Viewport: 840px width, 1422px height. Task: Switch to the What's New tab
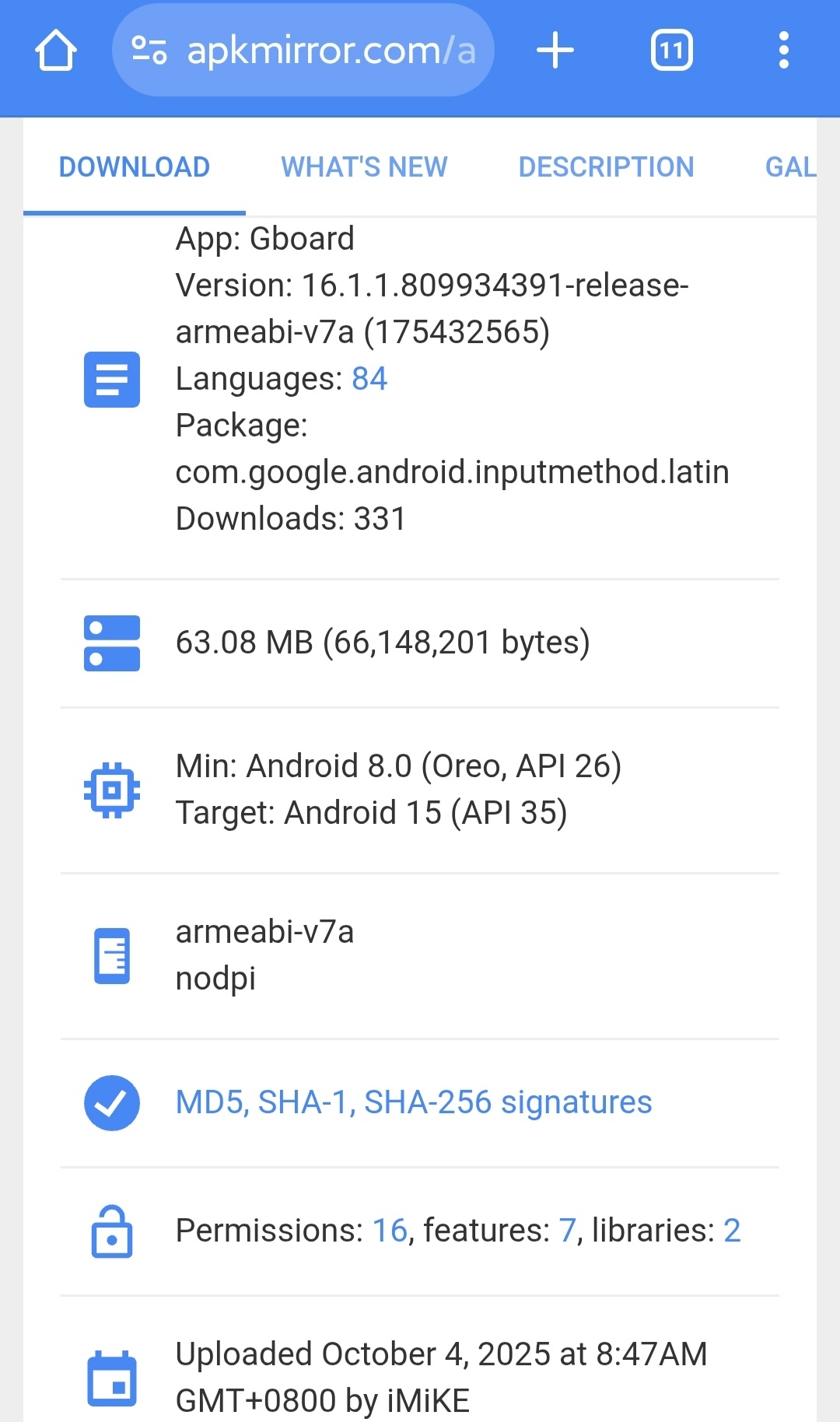(364, 167)
